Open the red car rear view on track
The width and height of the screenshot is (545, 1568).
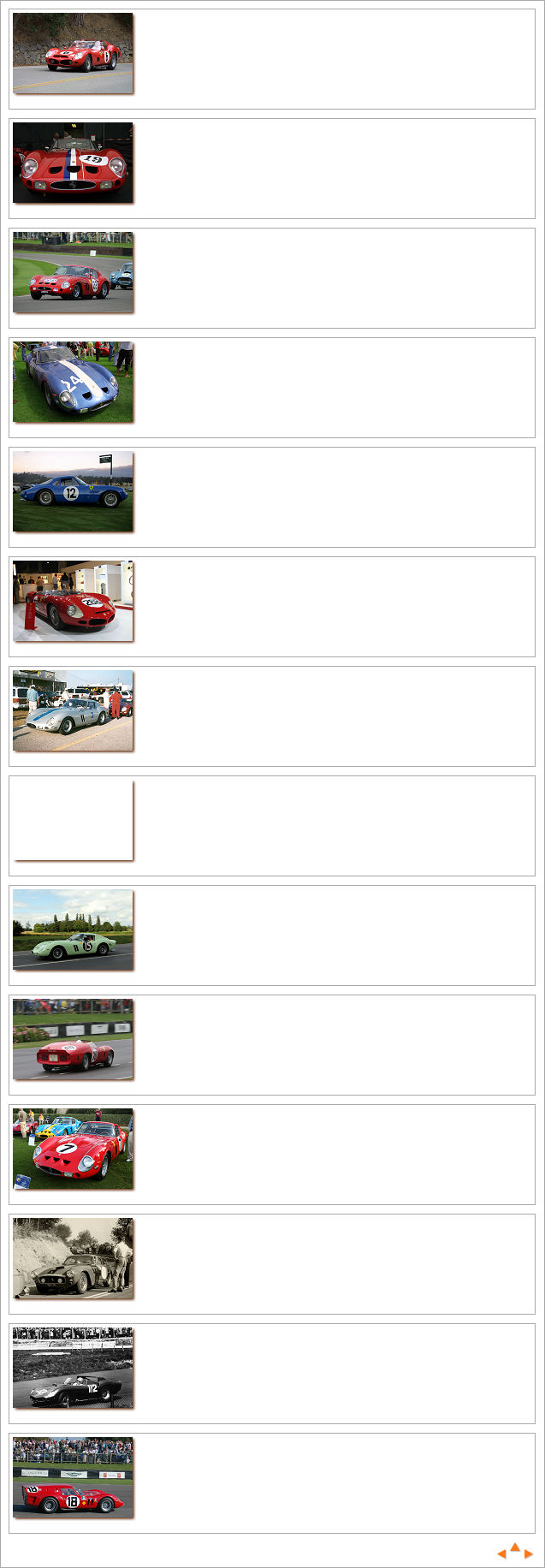tap(73, 1039)
